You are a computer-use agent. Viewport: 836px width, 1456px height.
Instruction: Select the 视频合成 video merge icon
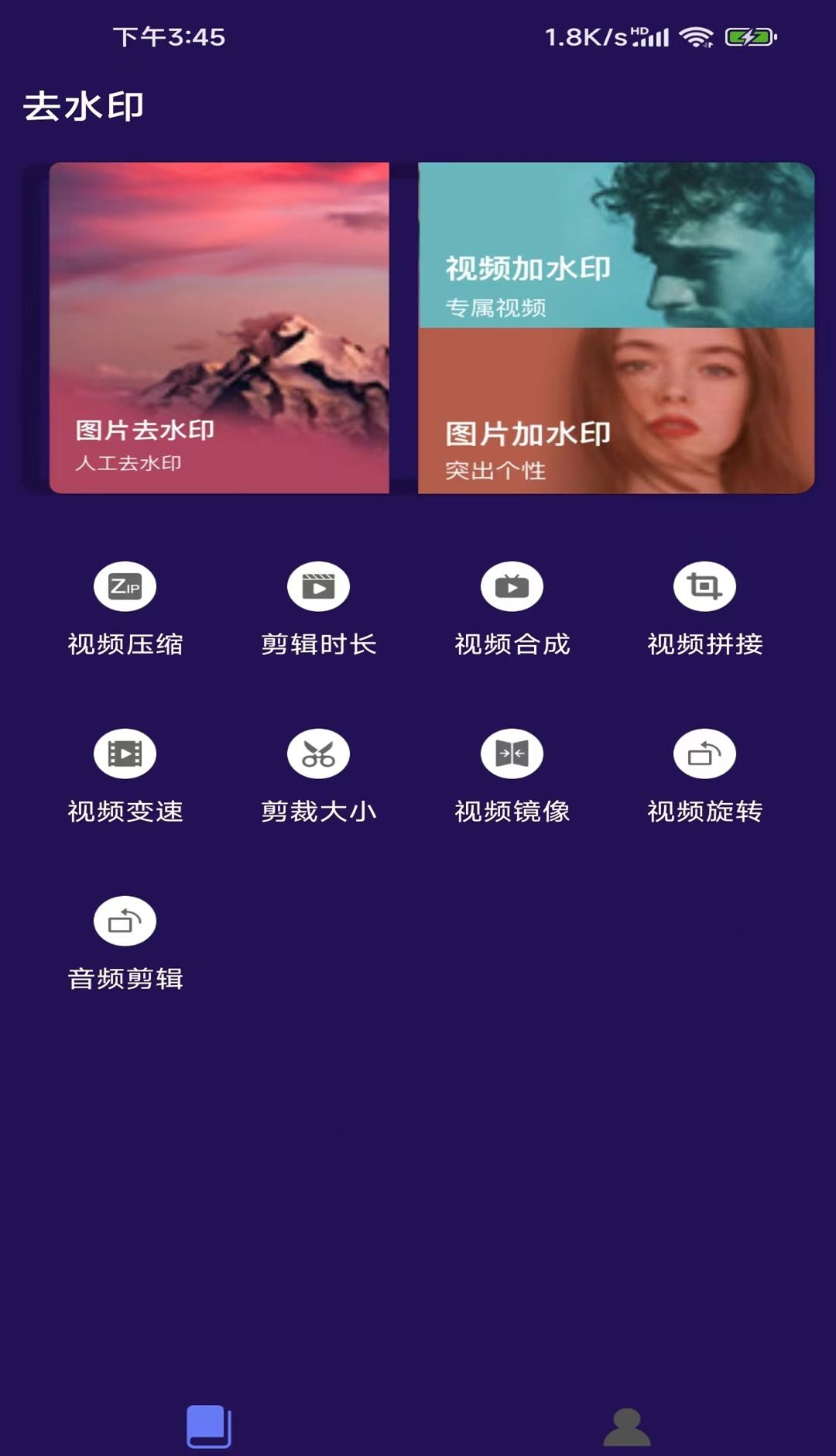coord(511,586)
